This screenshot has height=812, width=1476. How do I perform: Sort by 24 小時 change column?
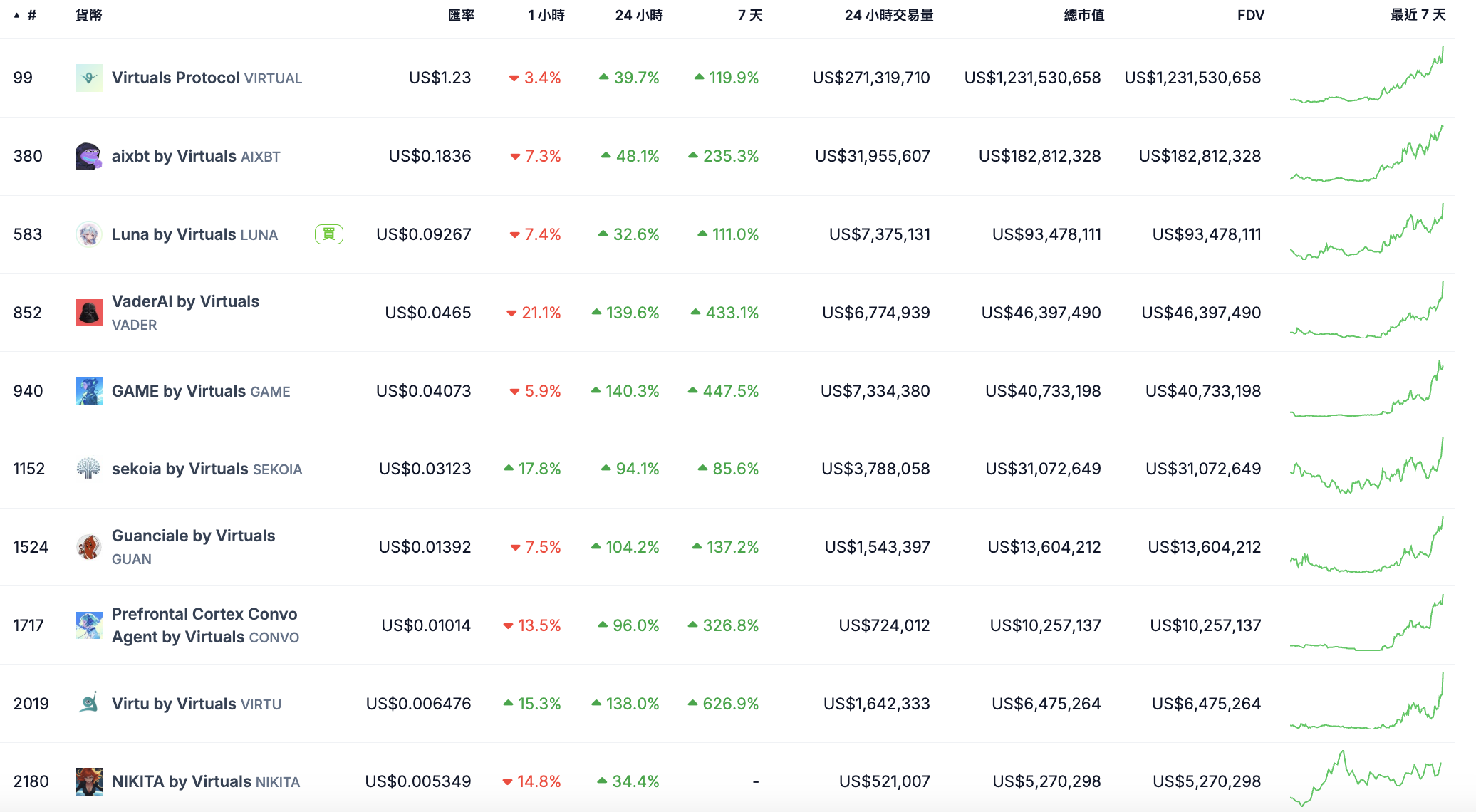[638, 15]
